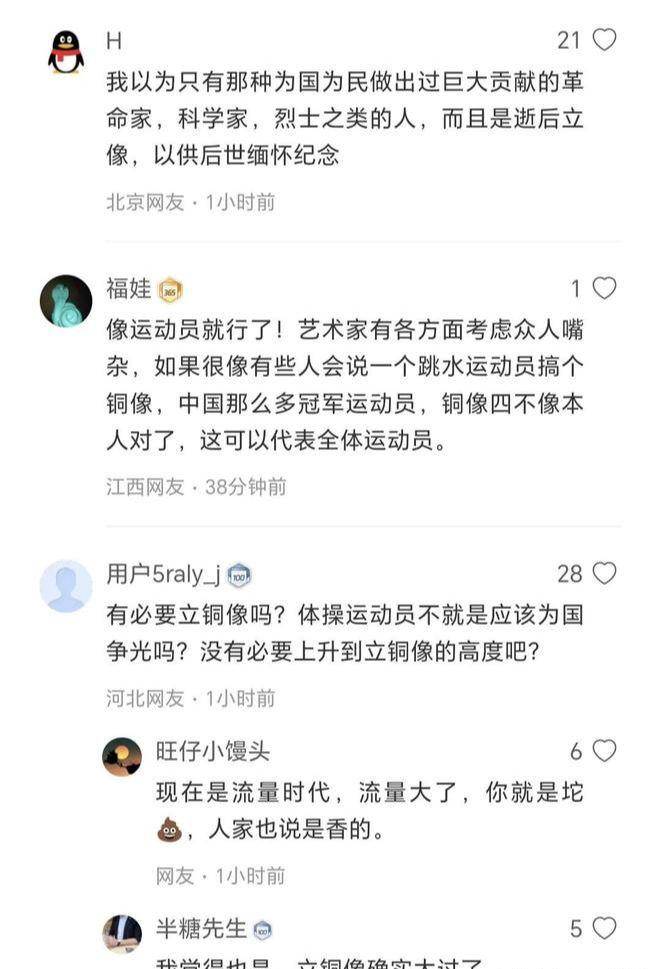The width and height of the screenshot is (660, 969).
Task: Like 福娃's comment about athletes
Action: pos(604,289)
